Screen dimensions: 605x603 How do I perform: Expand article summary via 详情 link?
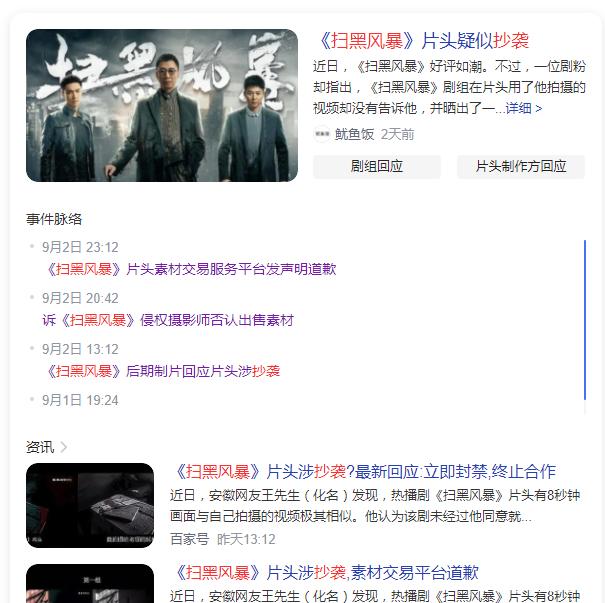[x=523, y=108]
